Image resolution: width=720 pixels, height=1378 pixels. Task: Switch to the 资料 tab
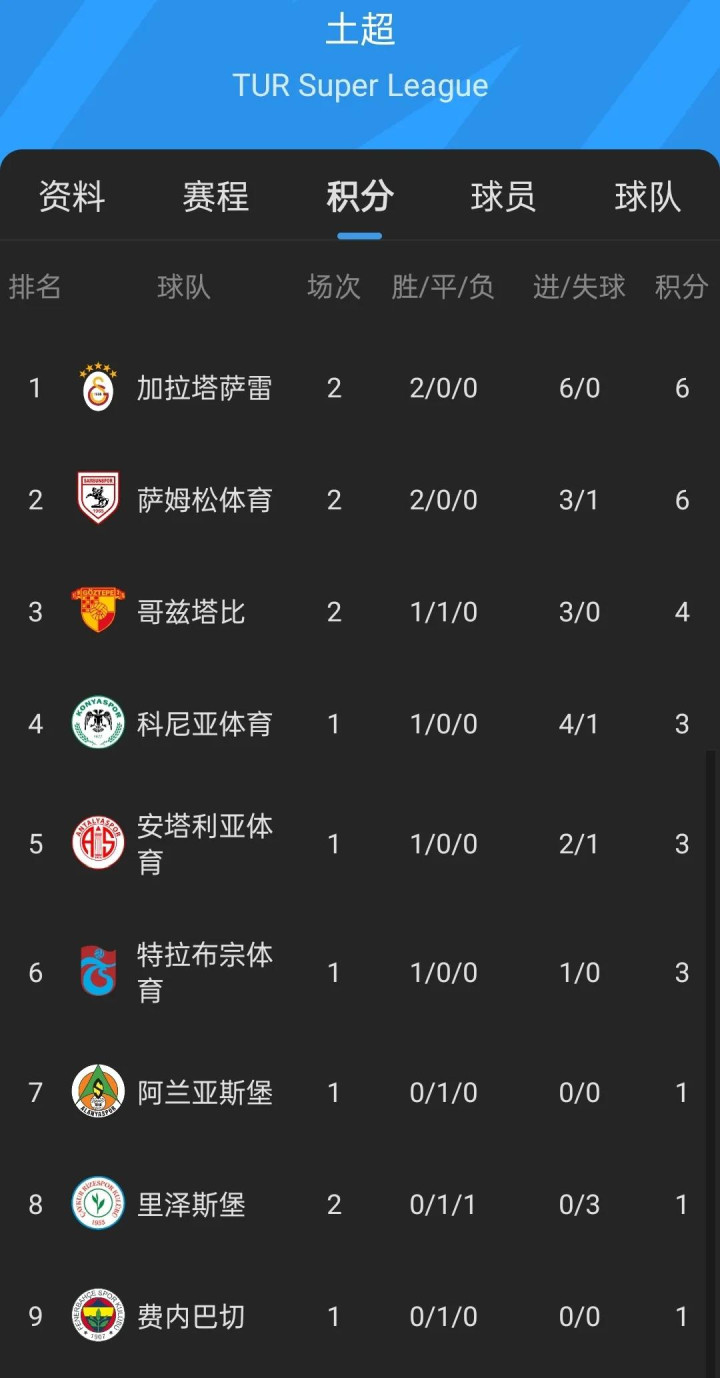point(72,197)
